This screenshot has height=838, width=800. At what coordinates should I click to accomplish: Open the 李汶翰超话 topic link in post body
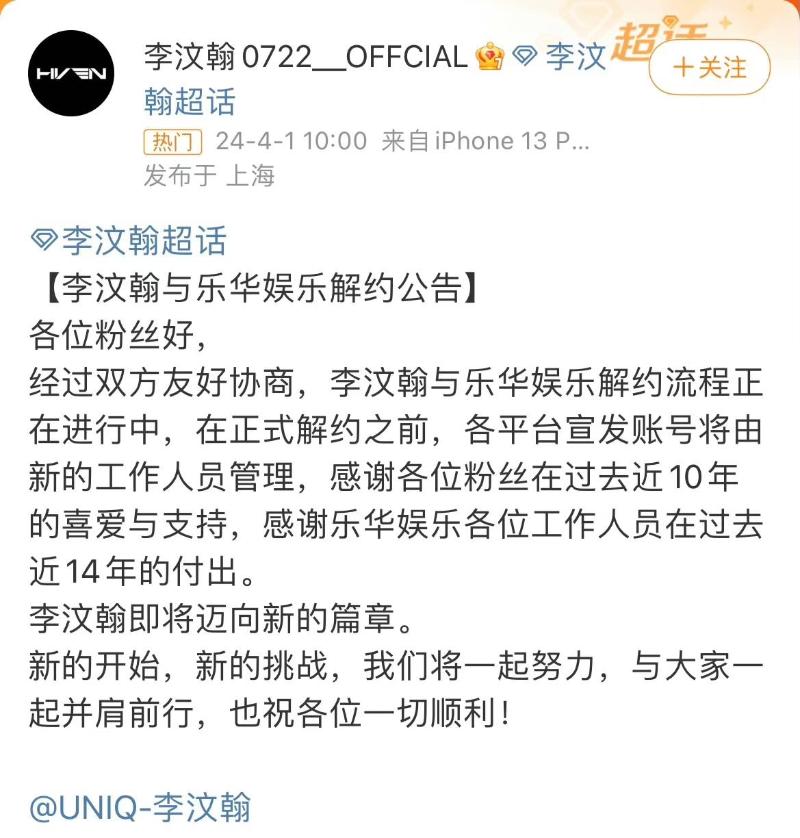[x=130, y=241]
